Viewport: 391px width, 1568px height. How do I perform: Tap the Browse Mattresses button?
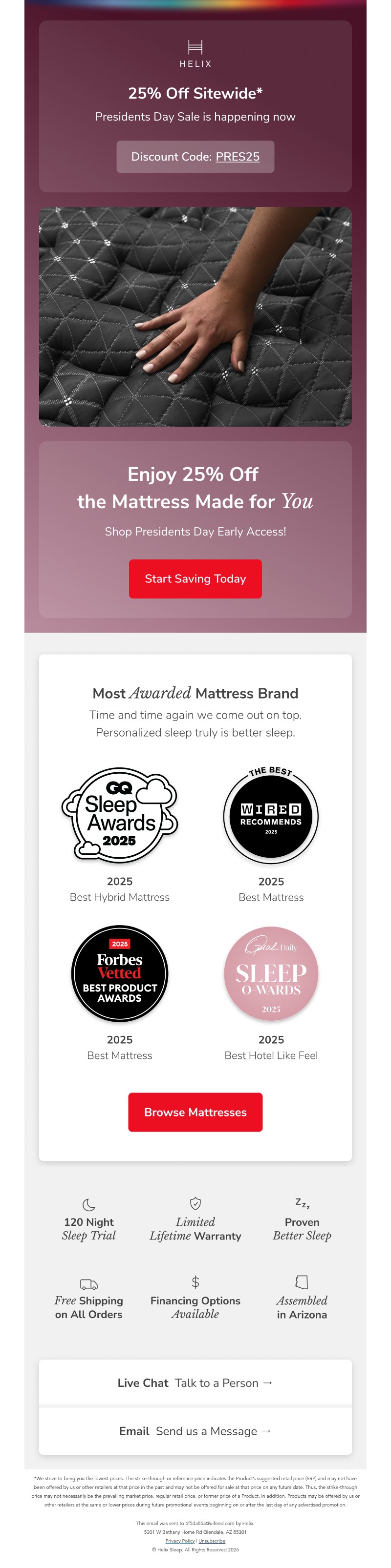pos(195,1112)
